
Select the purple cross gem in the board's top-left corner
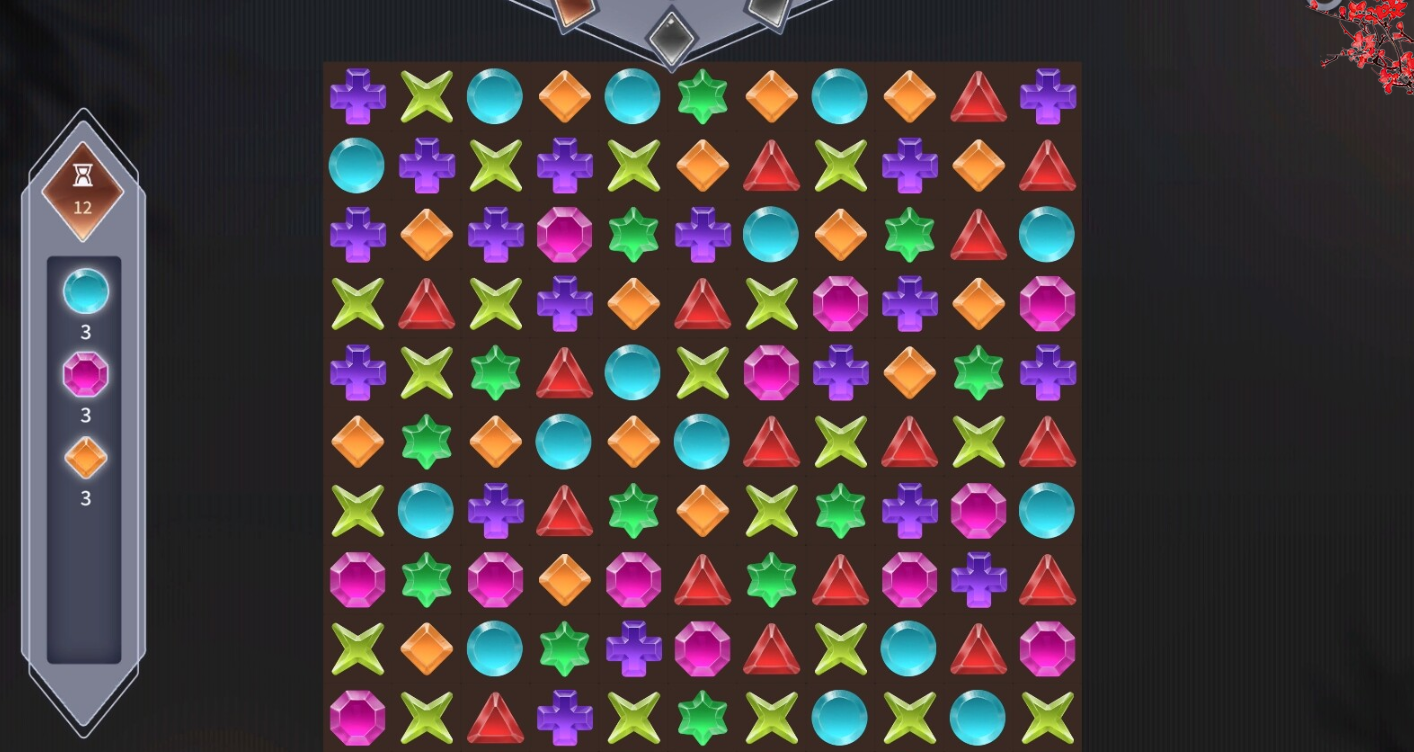pyautogui.click(x=357, y=96)
